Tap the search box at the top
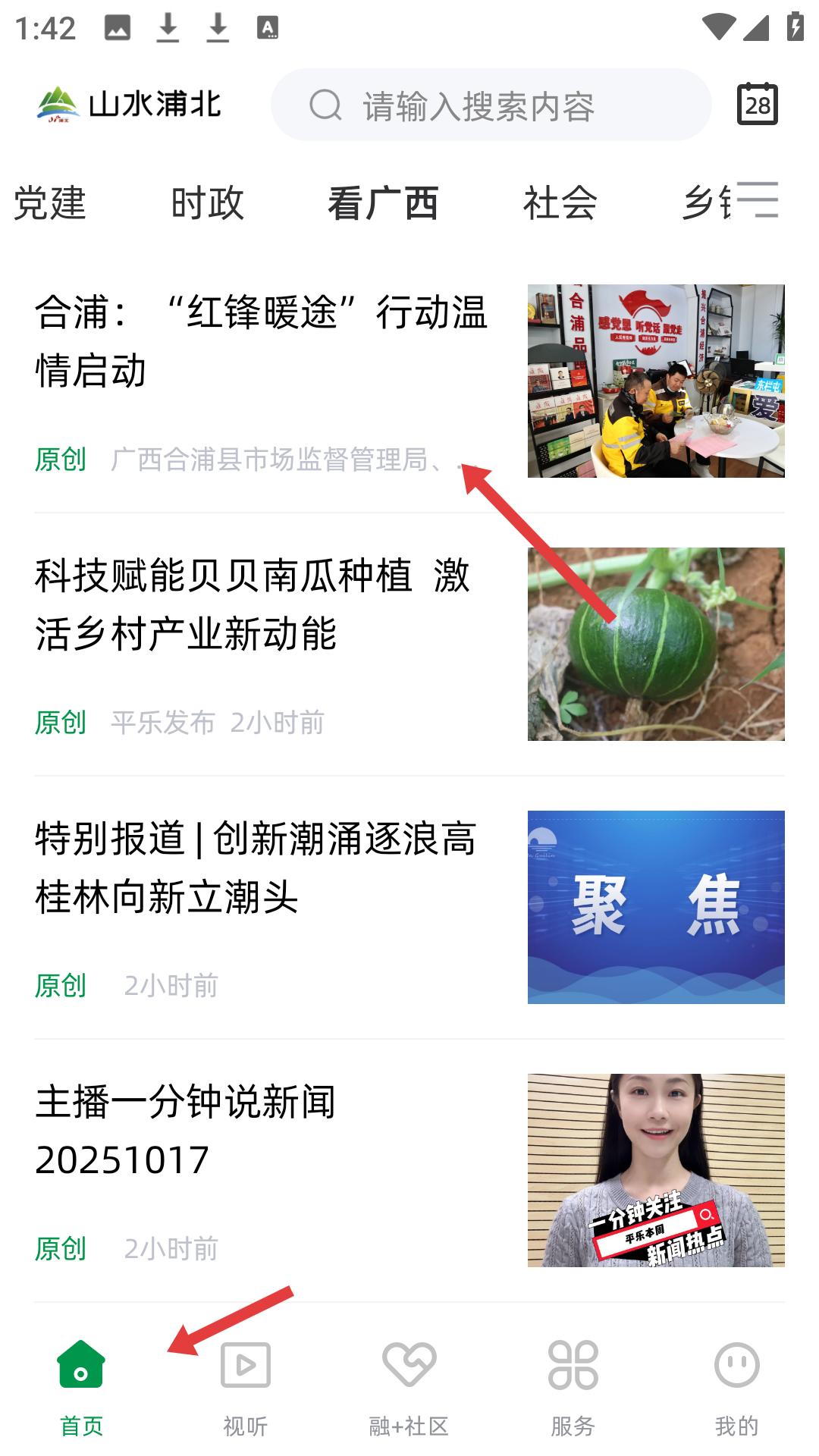The image size is (819, 1456). point(491,105)
